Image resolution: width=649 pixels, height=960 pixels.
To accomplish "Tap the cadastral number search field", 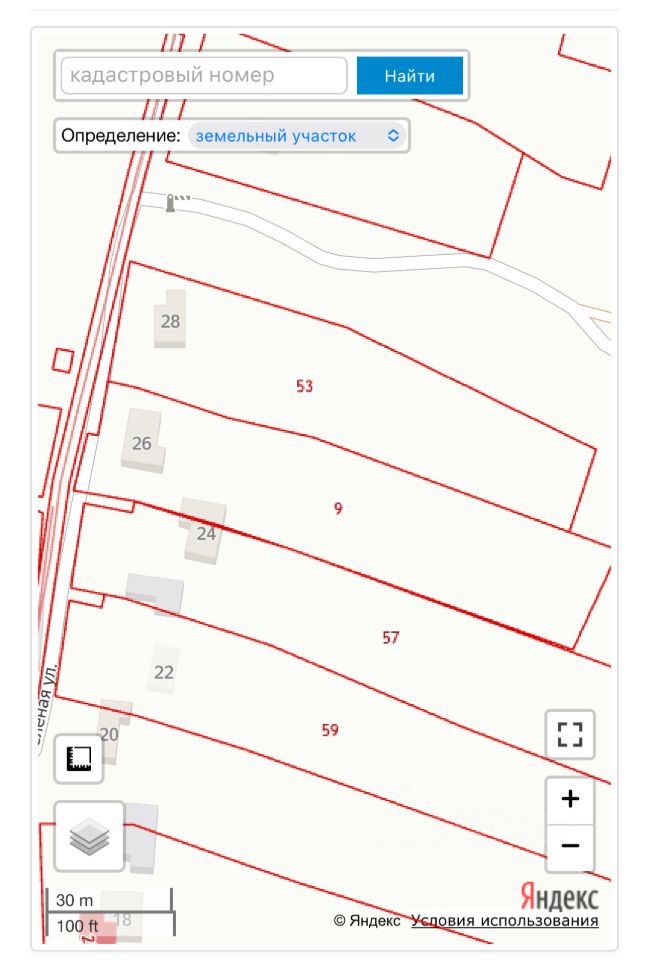I will click(x=204, y=75).
